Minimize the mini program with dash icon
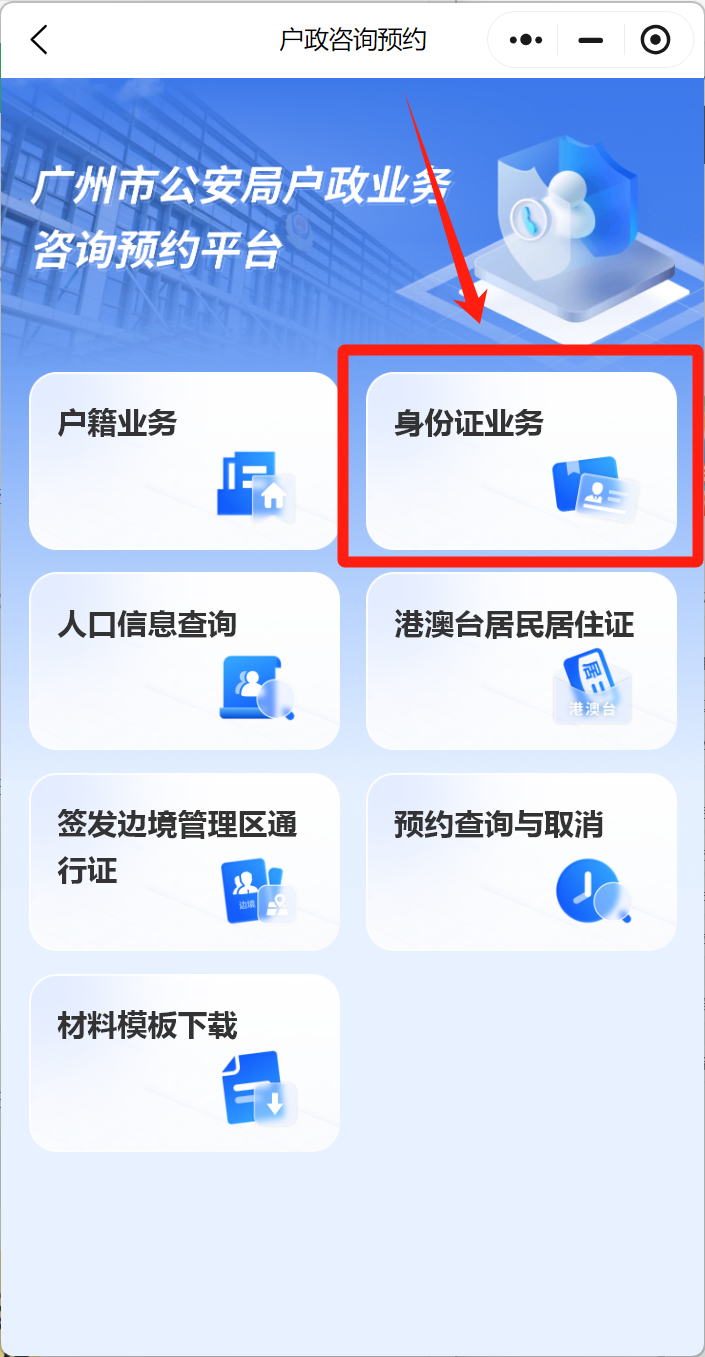This screenshot has height=1357, width=705. (591, 40)
